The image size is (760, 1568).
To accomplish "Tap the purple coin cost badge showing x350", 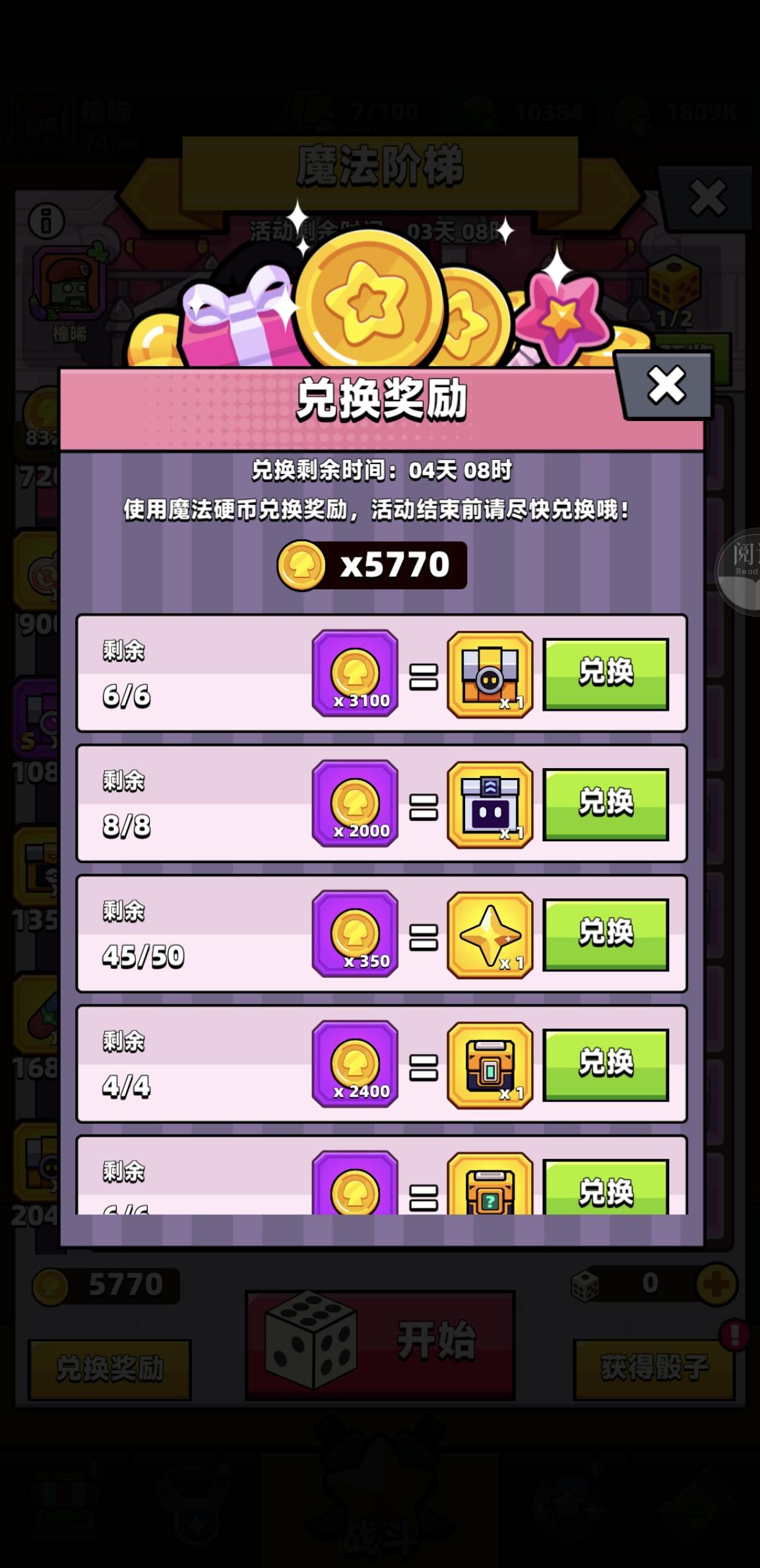I will [354, 933].
